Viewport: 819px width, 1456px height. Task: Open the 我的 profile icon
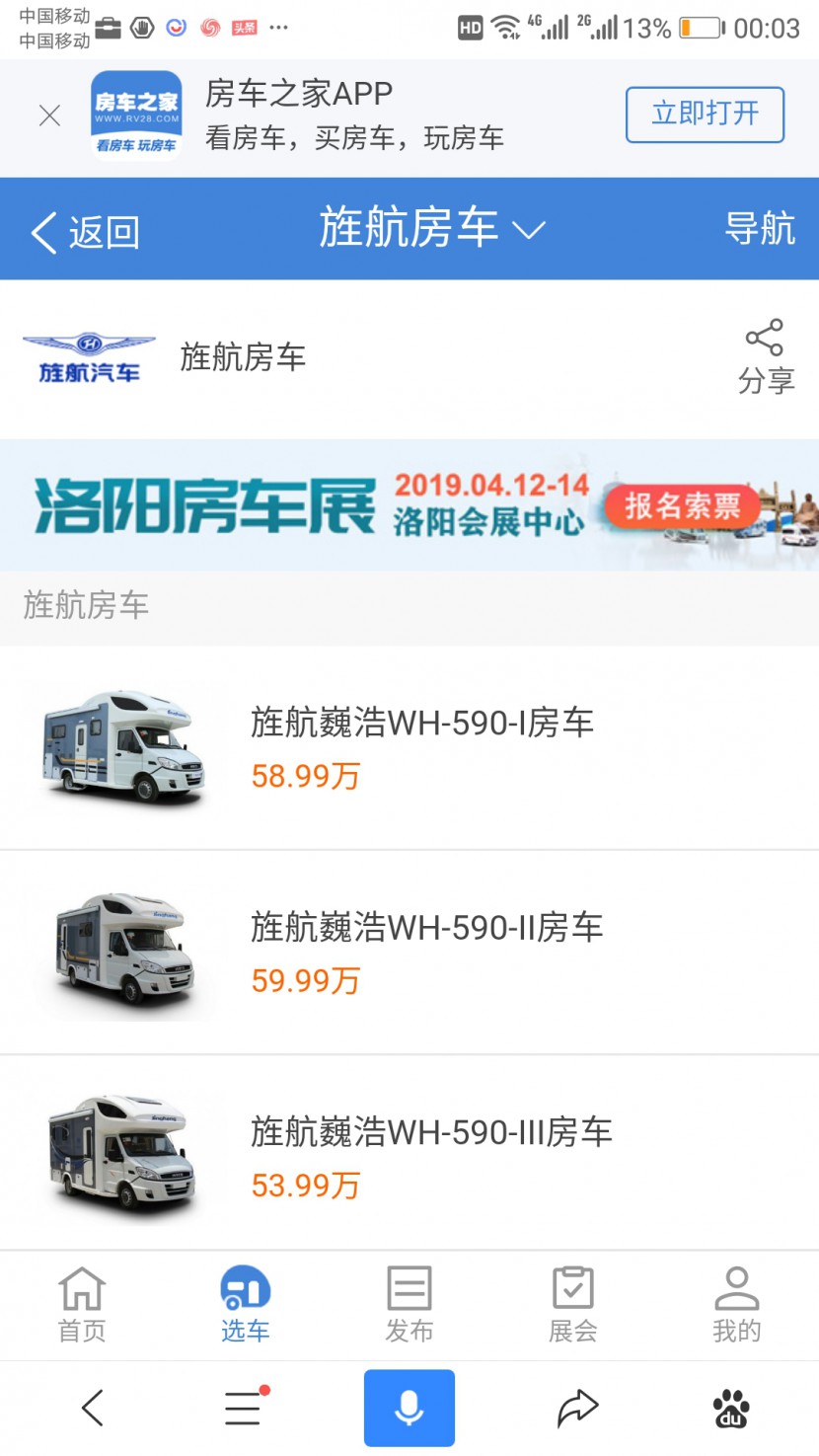(x=737, y=1288)
